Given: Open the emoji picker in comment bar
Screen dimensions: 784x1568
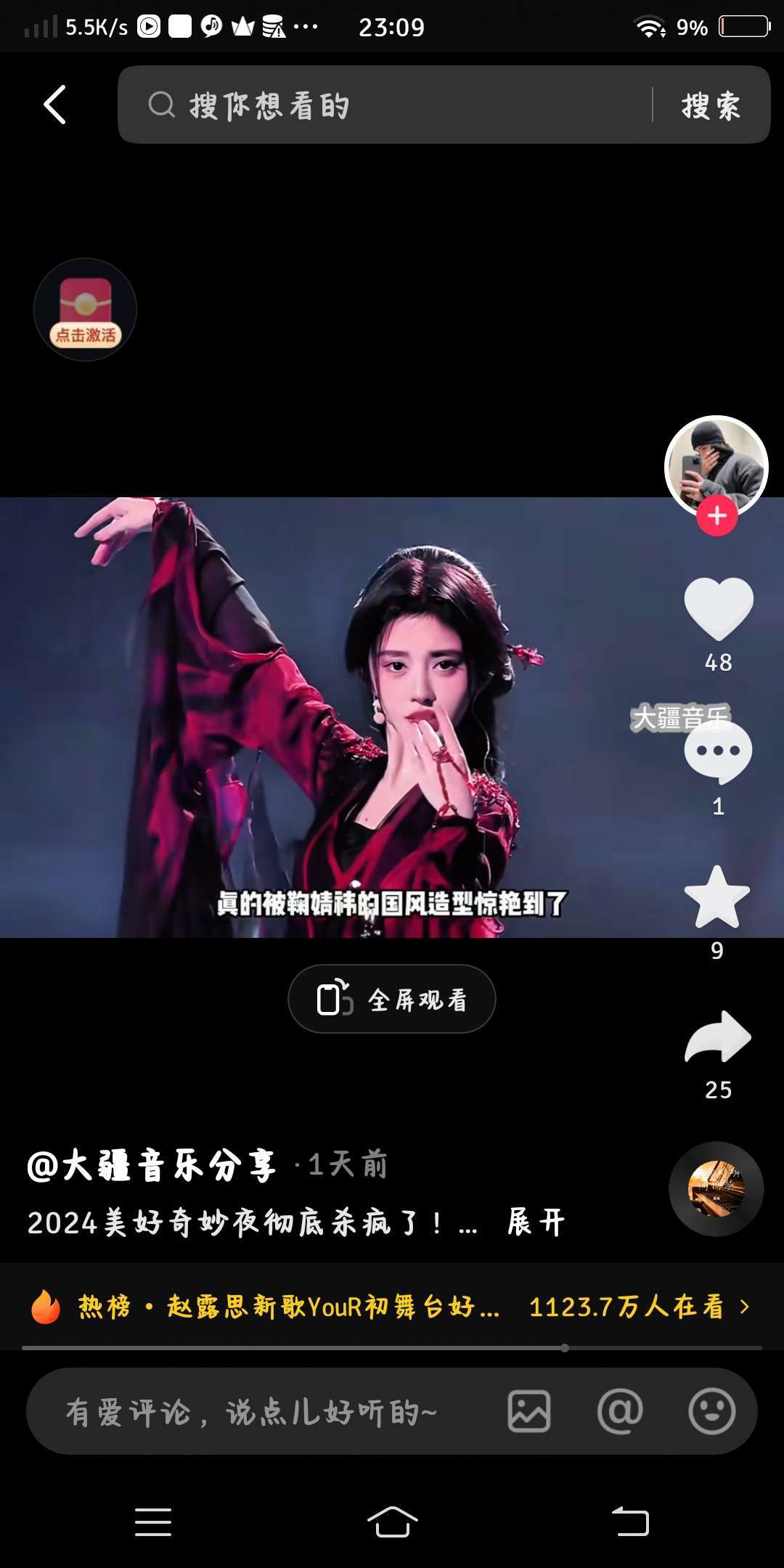Looking at the screenshot, I should [711, 1412].
